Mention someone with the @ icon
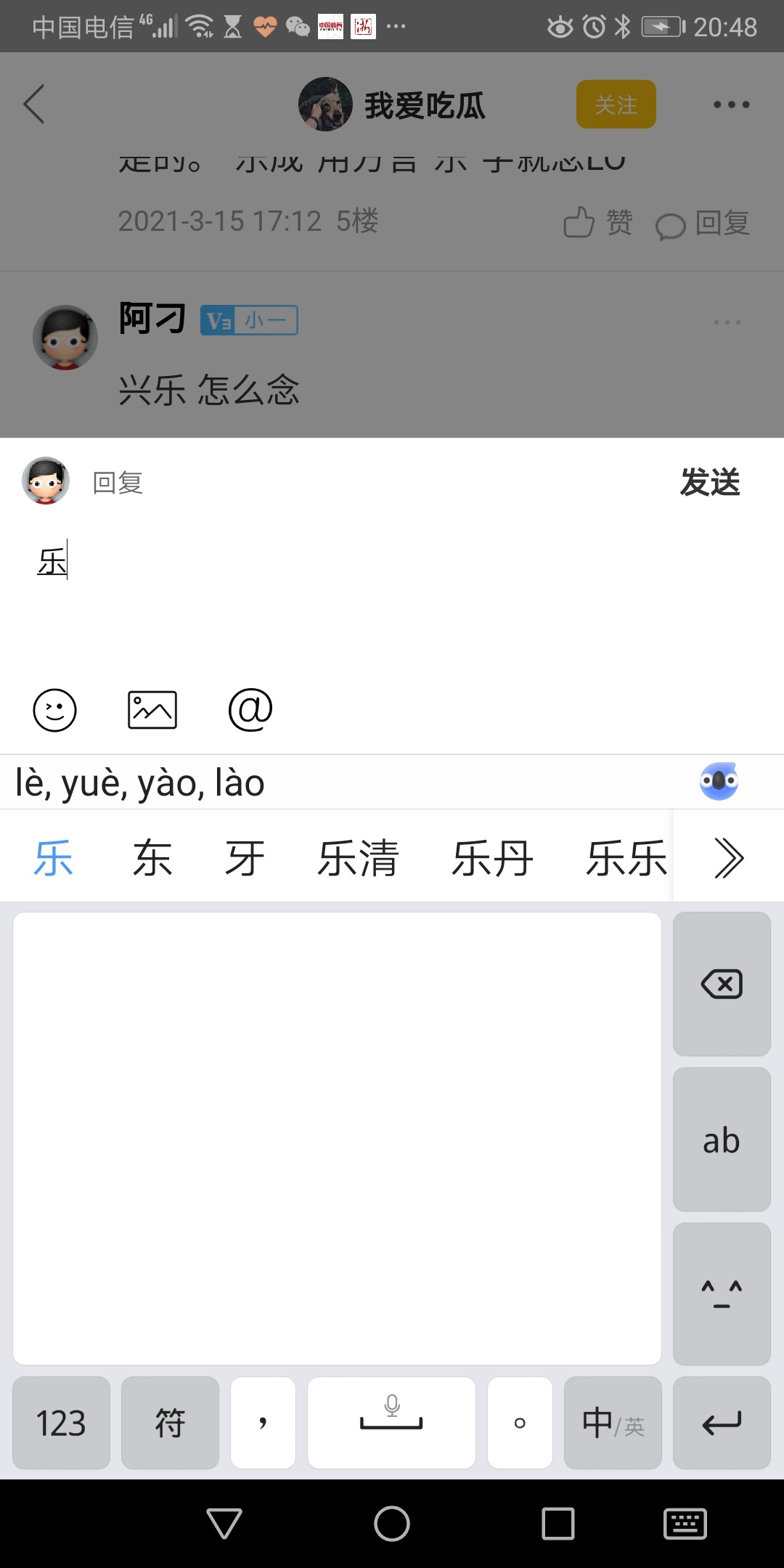784x1568 pixels. pyautogui.click(x=250, y=709)
